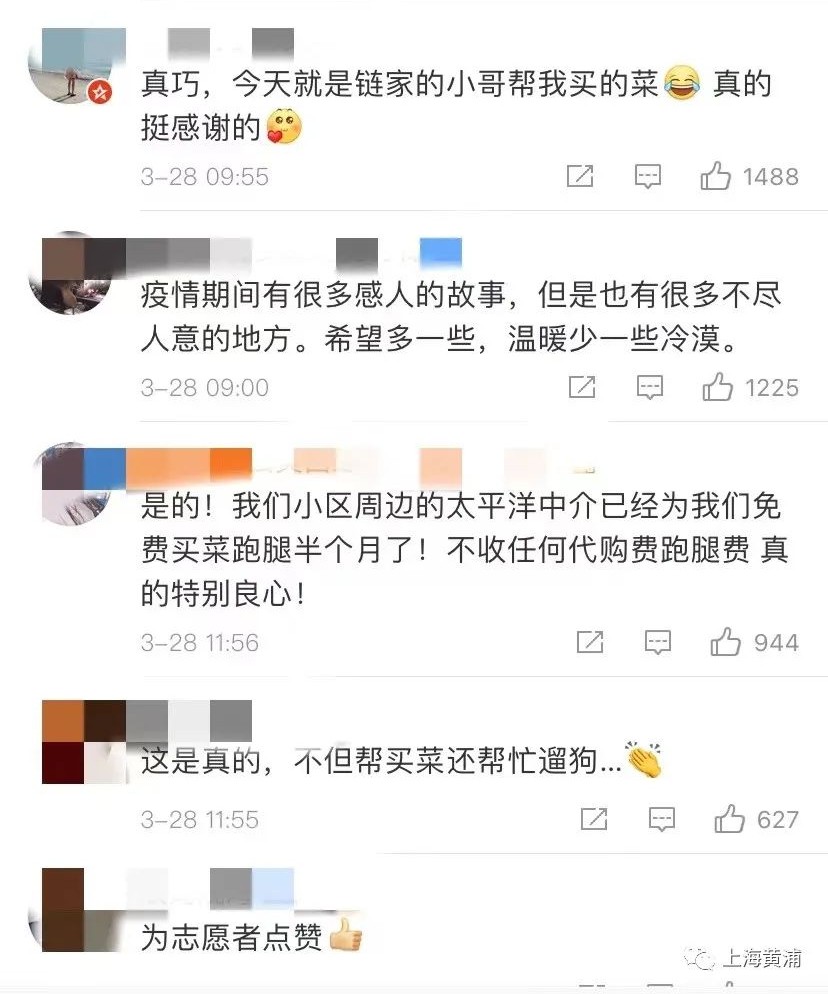Screen dimensions: 828x994
Task: Like the comment about 链家的小哥 buying groceries
Action: click(x=716, y=177)
